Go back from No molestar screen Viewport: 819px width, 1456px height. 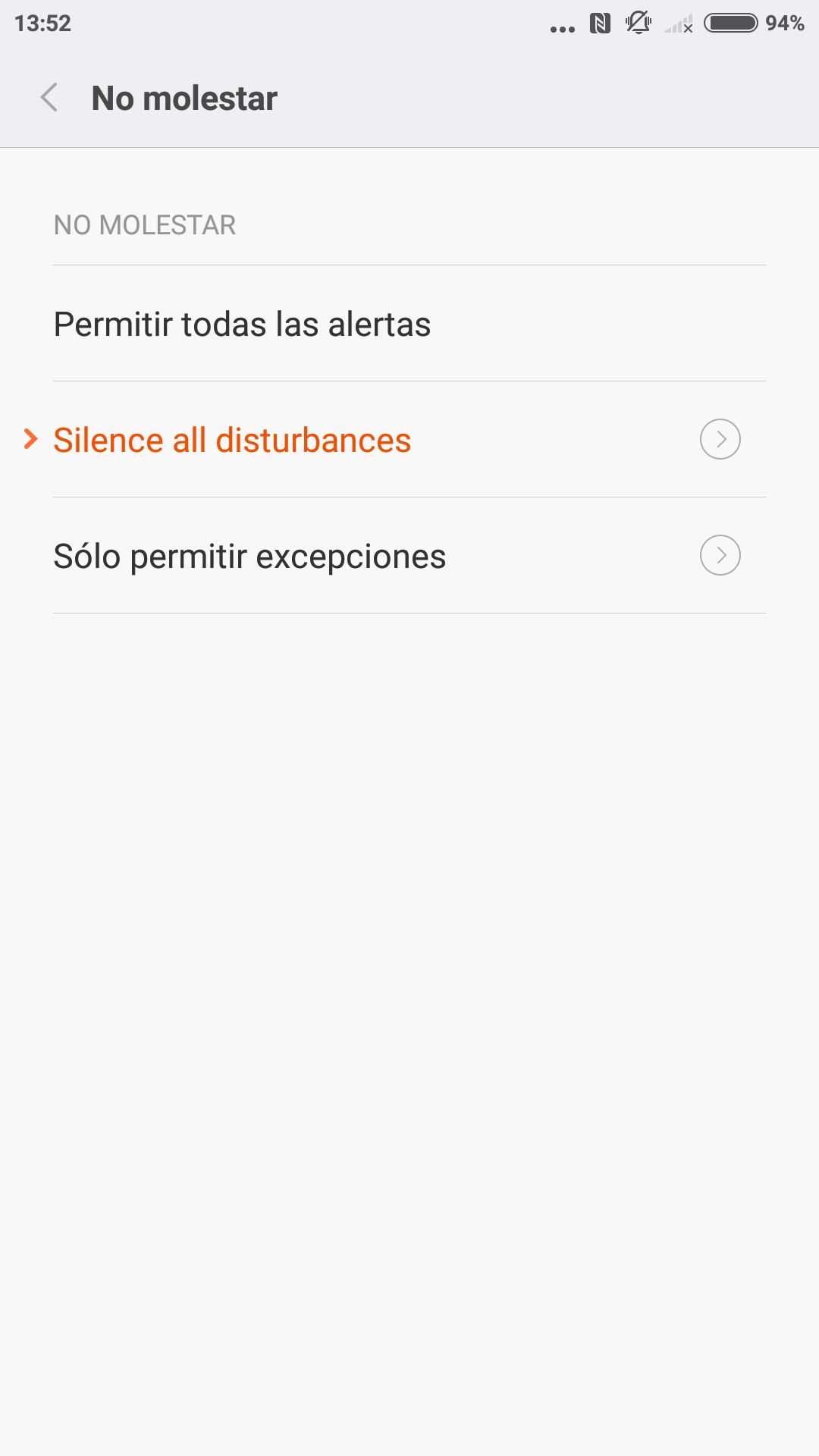pyautogui.click(x=50, y=98)
